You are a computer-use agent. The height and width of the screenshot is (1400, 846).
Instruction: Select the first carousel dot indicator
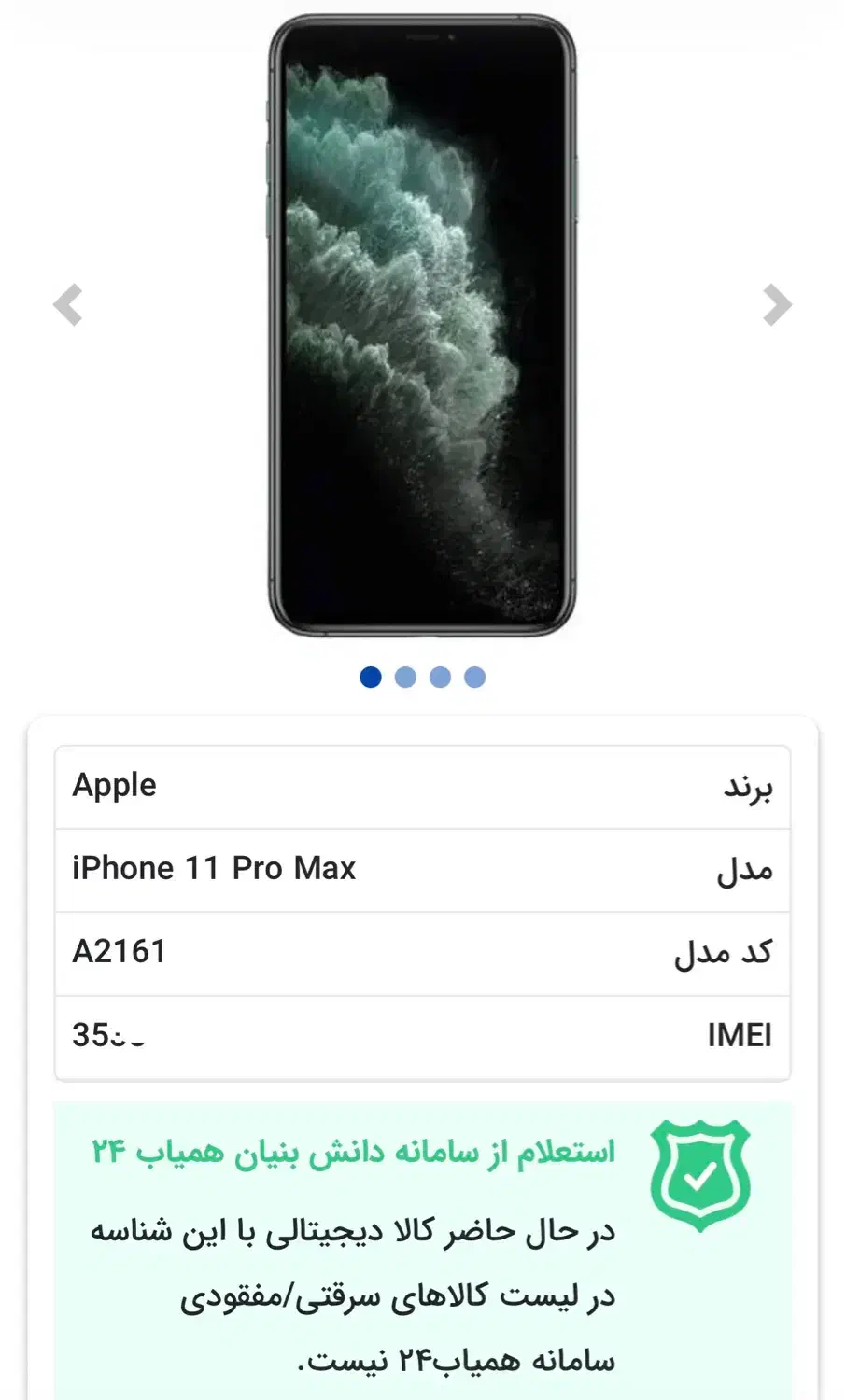tap(371, 677)
